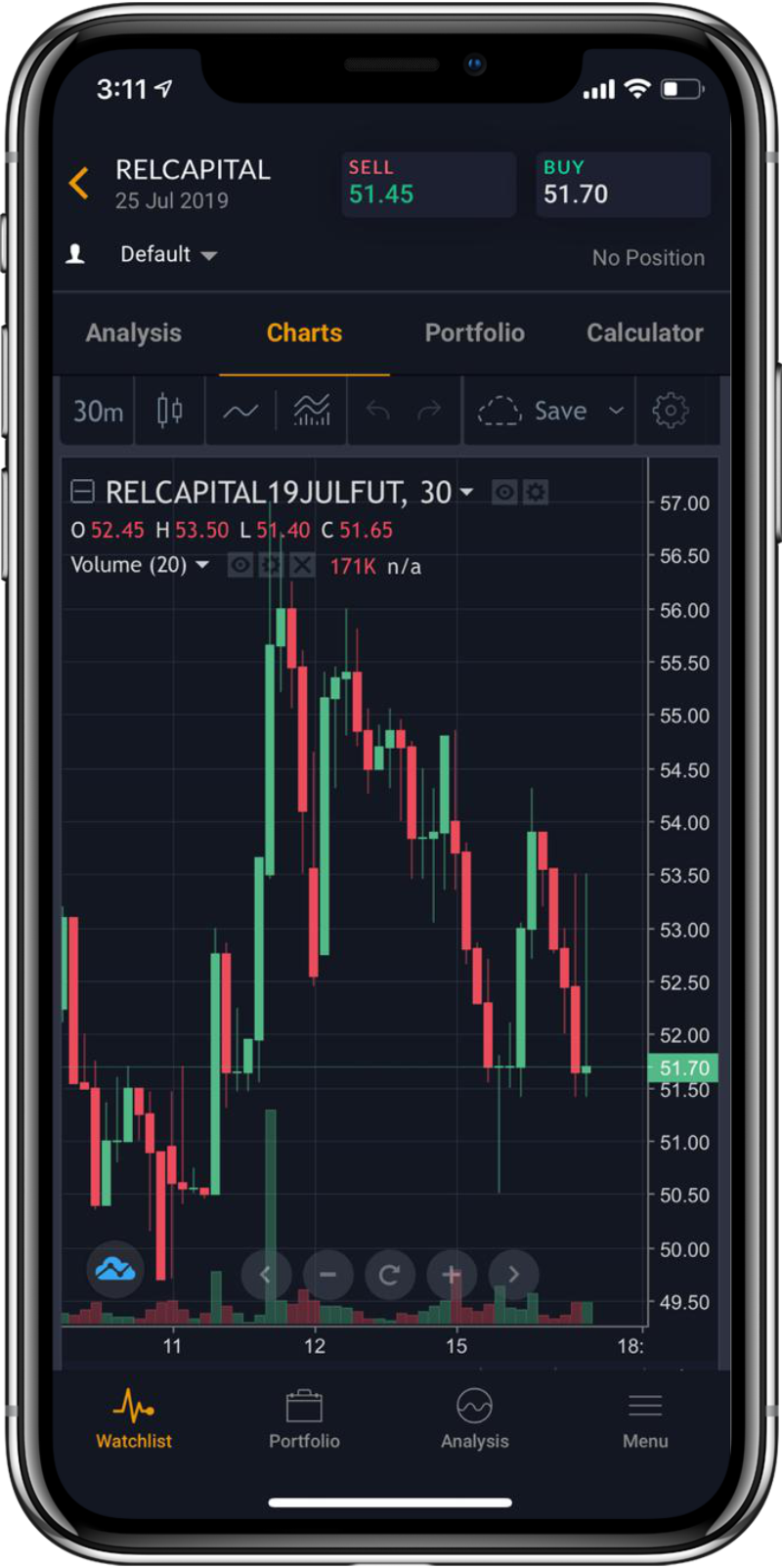Tap the BUY 51.70 button
Image resolution: width=782 pixels, height=1568 pixels.
click(x=623, y=184)
